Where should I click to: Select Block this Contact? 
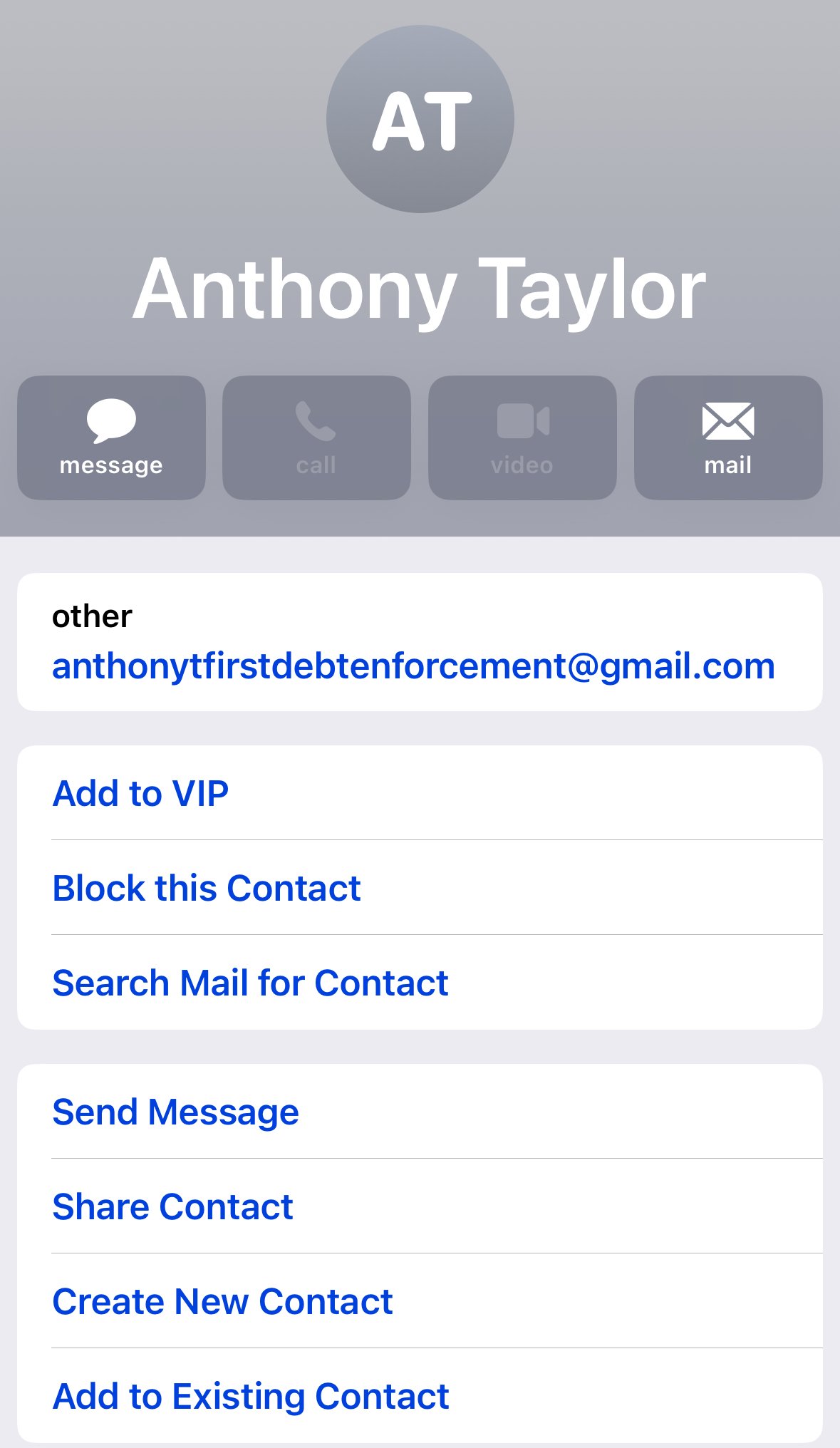pos(420,888)
